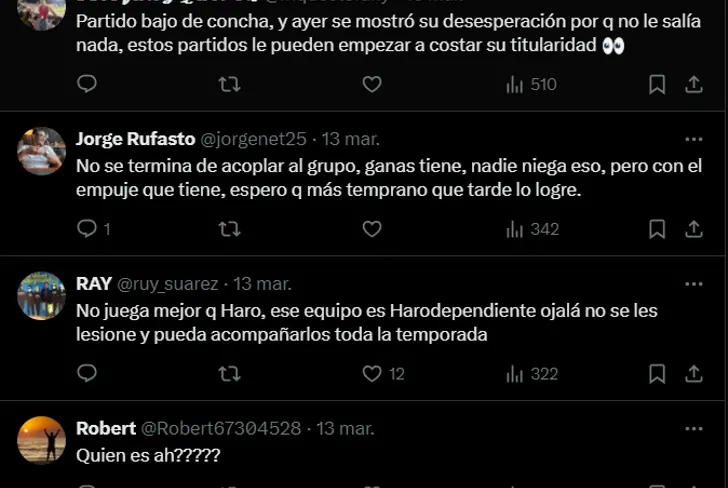Share RAY's tweet
728x488 pixels.
[694, 373]
